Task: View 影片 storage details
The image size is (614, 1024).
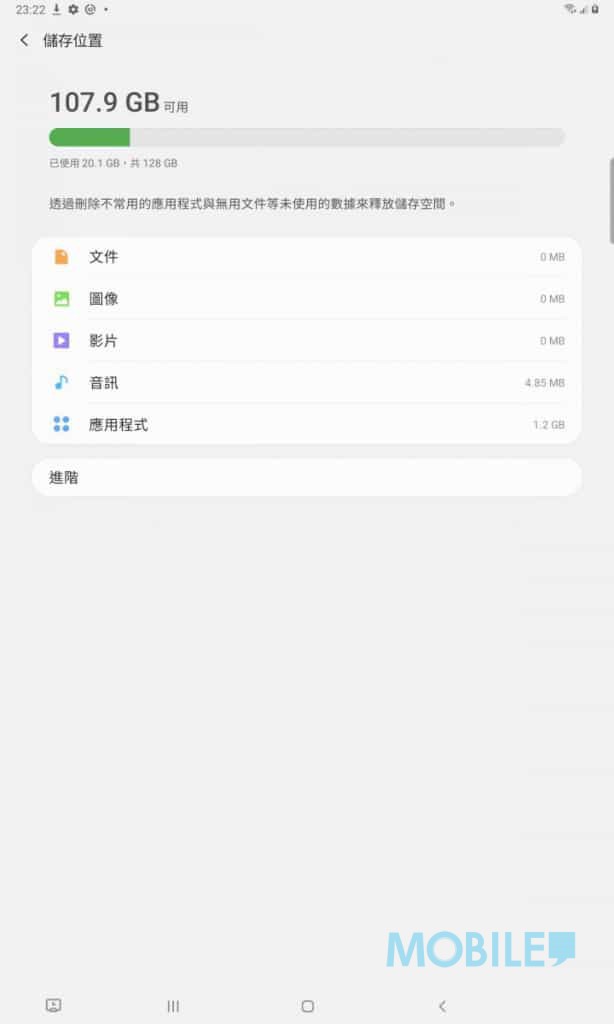Action: click(306, 341)
